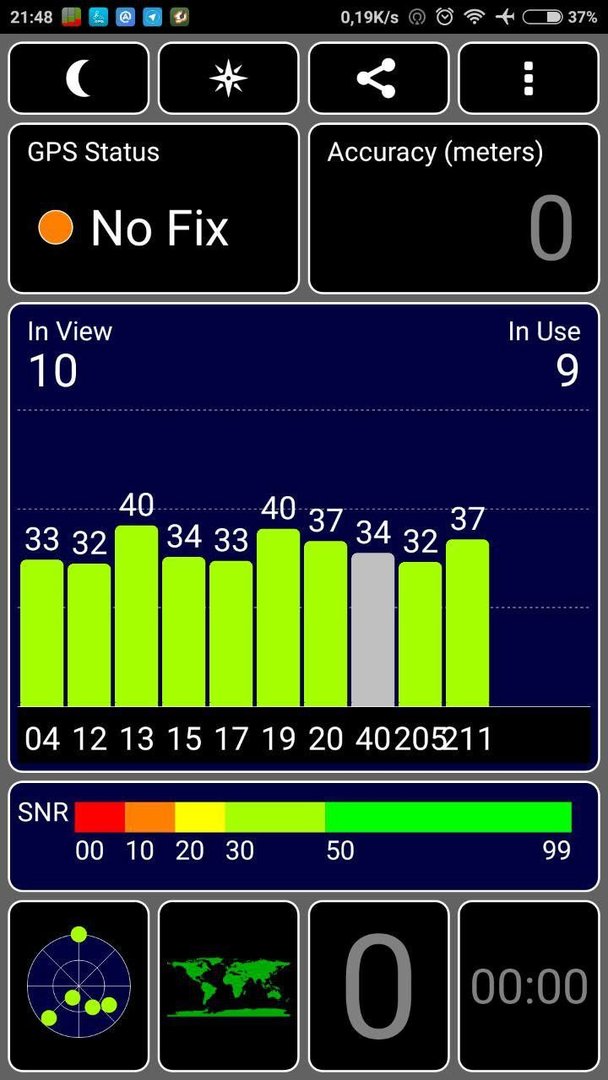Open the satellite sky radar view
Image resolution: width=608 pixels, height=1080 pixels.
tap(78, 986)
